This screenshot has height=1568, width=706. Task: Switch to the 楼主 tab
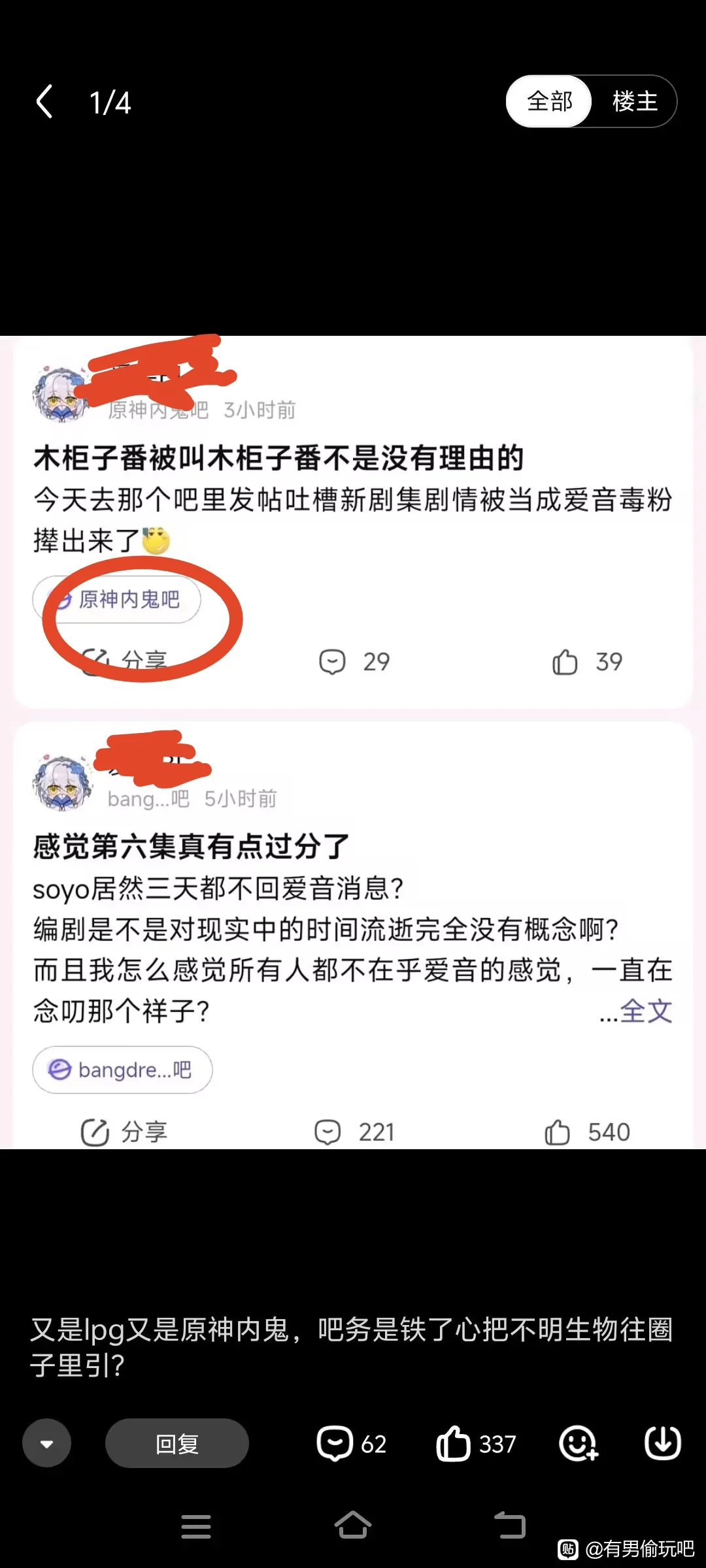click(635, 101)
